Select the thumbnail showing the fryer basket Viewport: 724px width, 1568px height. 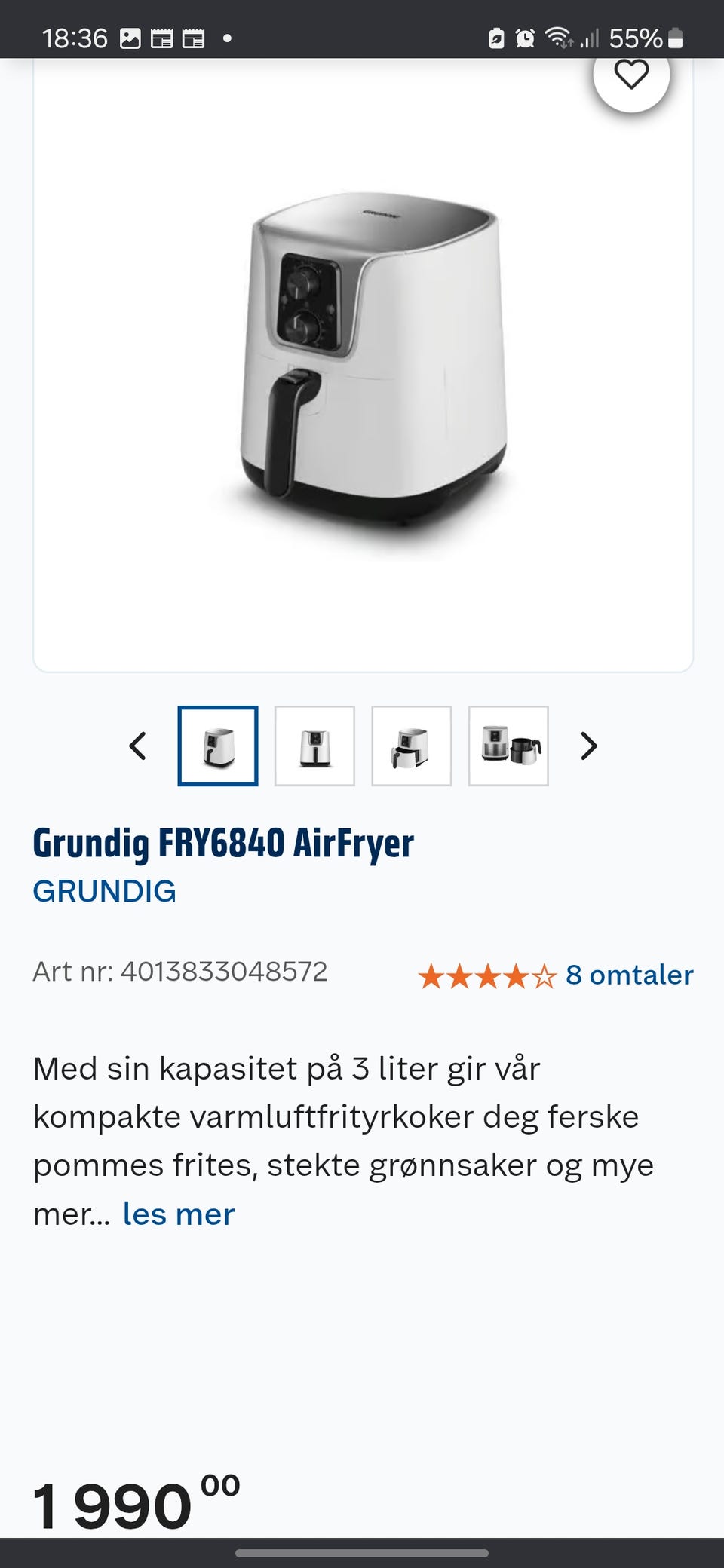[x=412, y=746]
